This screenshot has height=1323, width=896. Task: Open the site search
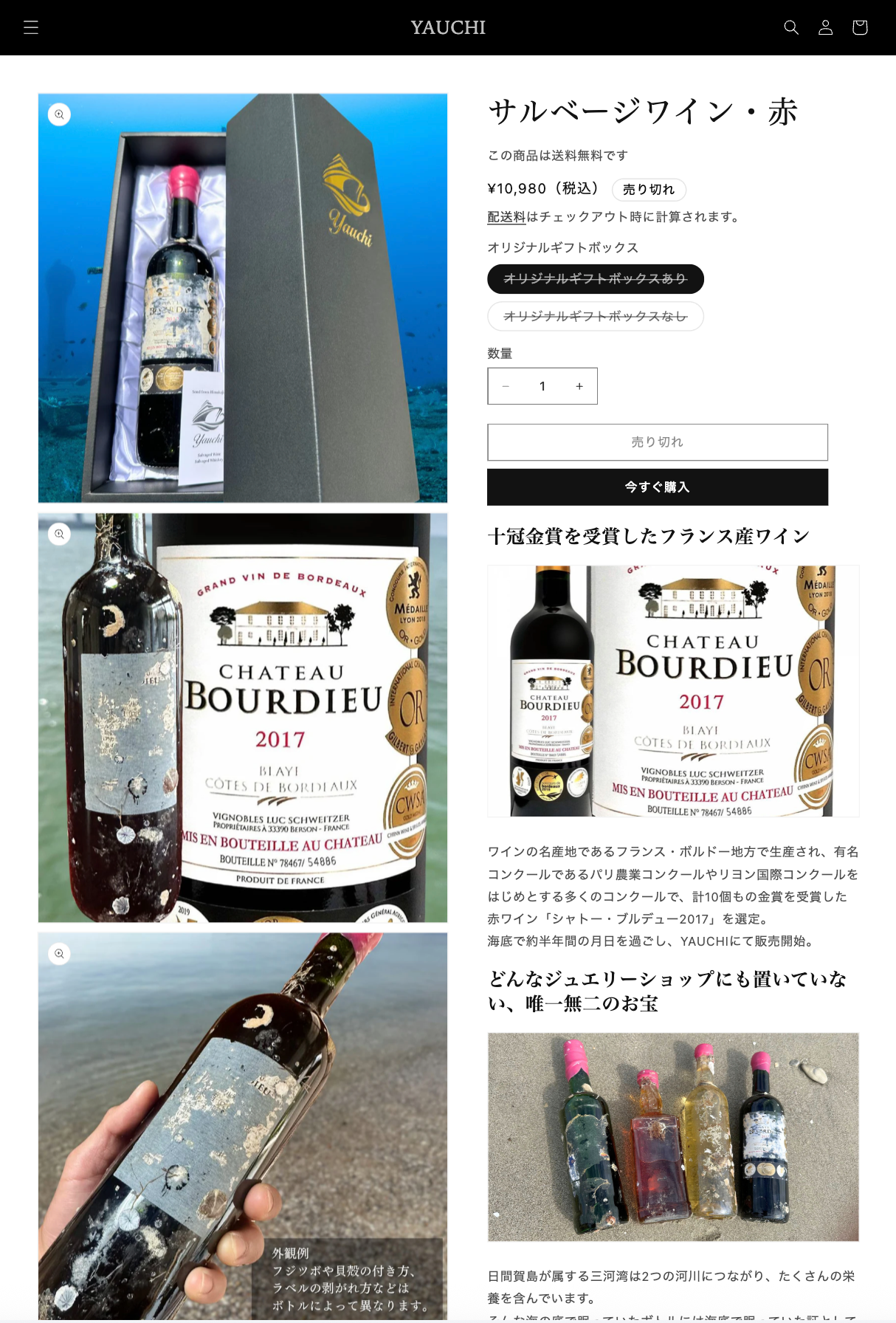(x=790, y=27)
